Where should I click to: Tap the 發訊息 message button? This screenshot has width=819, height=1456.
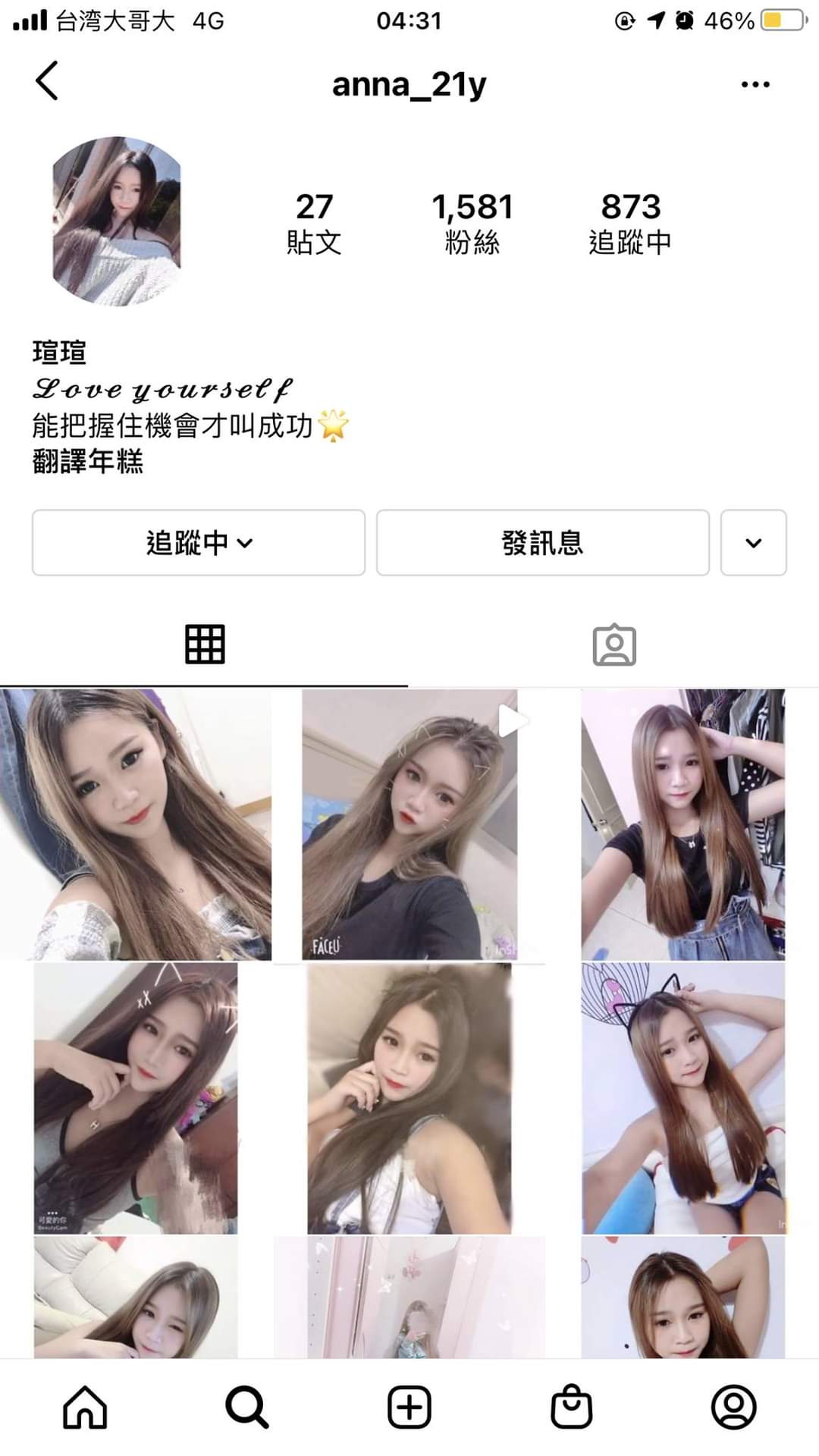tap(543, 543)
